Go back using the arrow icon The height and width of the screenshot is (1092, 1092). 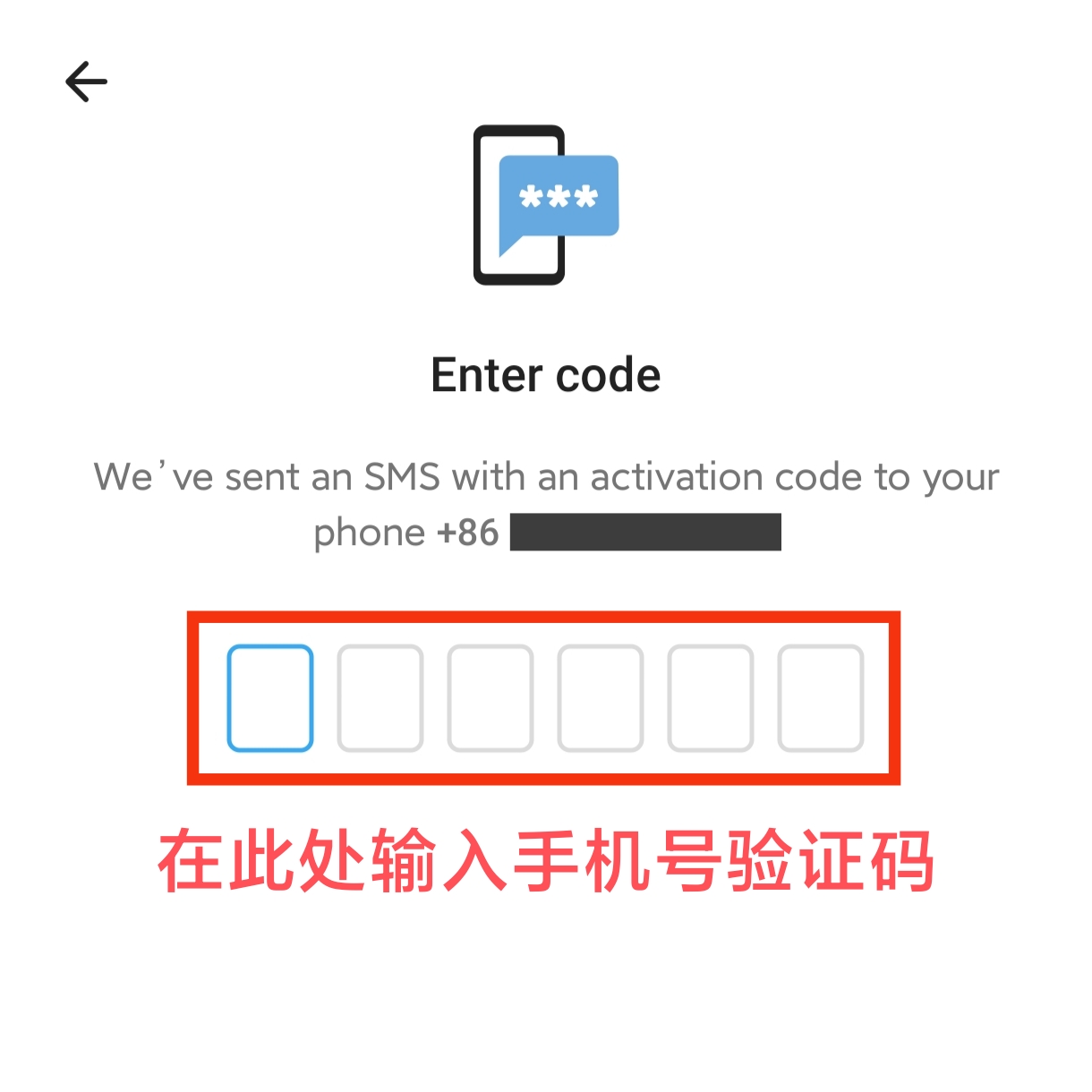86,82
